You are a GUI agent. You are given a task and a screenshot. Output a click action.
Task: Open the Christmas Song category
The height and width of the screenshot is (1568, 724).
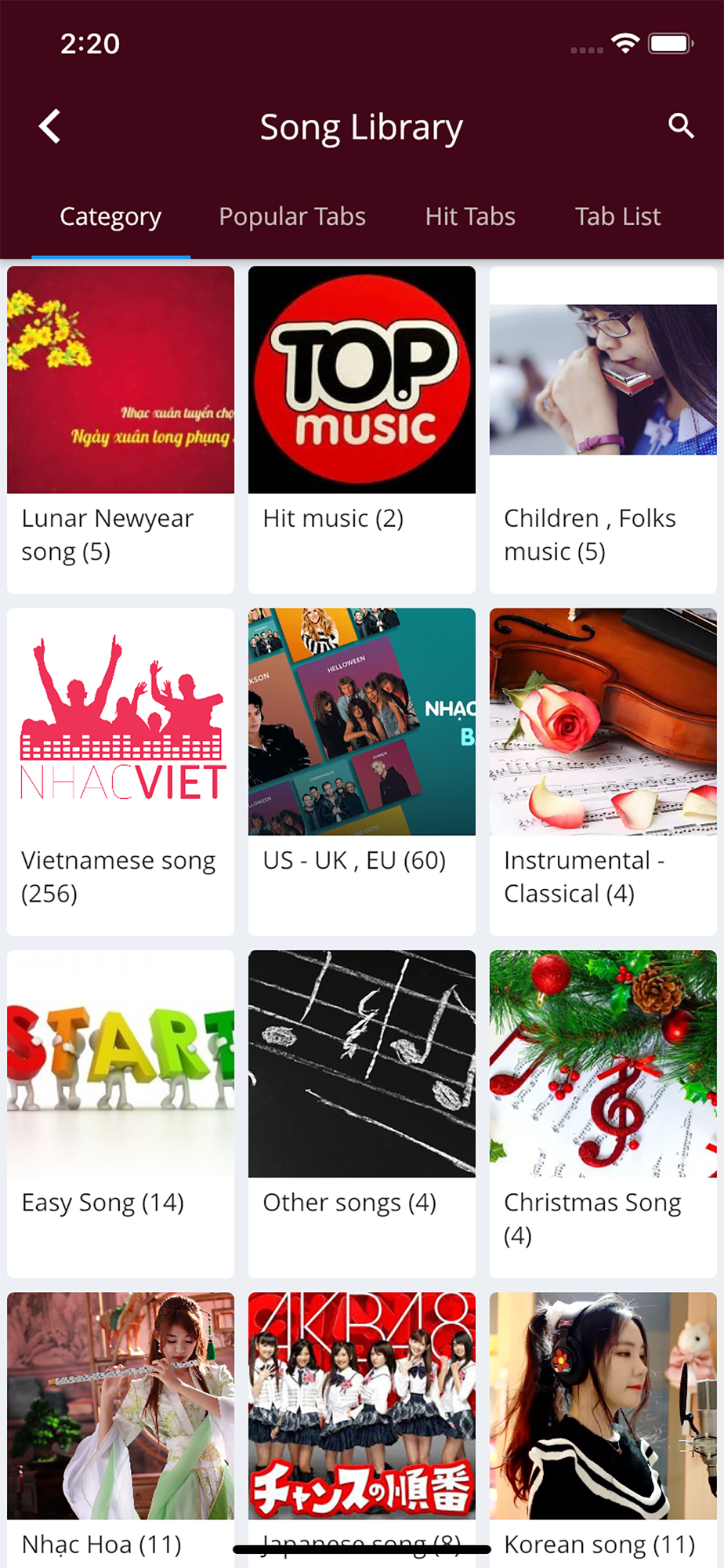tap(603, 1112)
